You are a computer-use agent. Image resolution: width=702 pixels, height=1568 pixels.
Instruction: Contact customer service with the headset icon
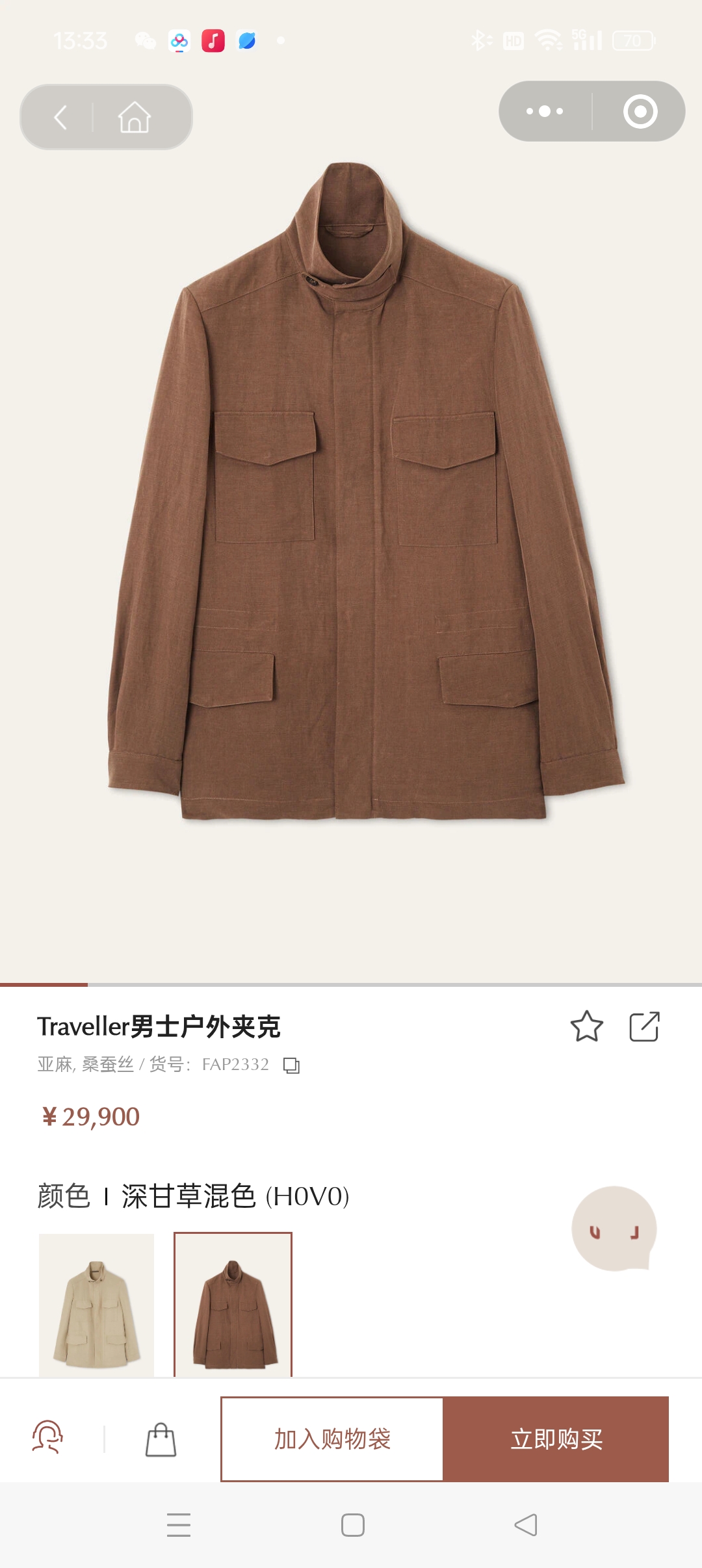[47, 1437]
